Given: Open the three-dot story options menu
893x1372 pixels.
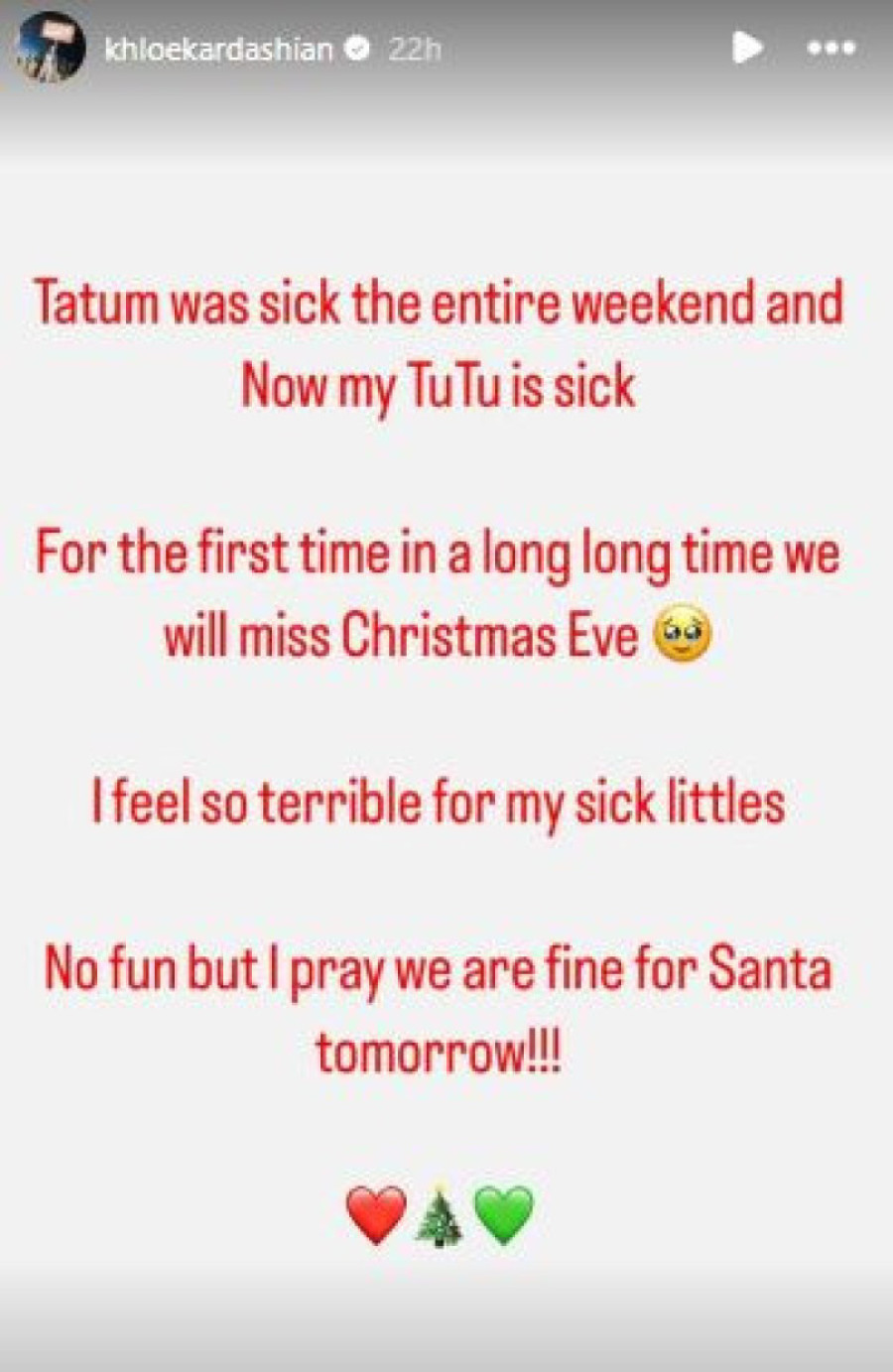Looking at the screenshot, I should coord(831,48).
